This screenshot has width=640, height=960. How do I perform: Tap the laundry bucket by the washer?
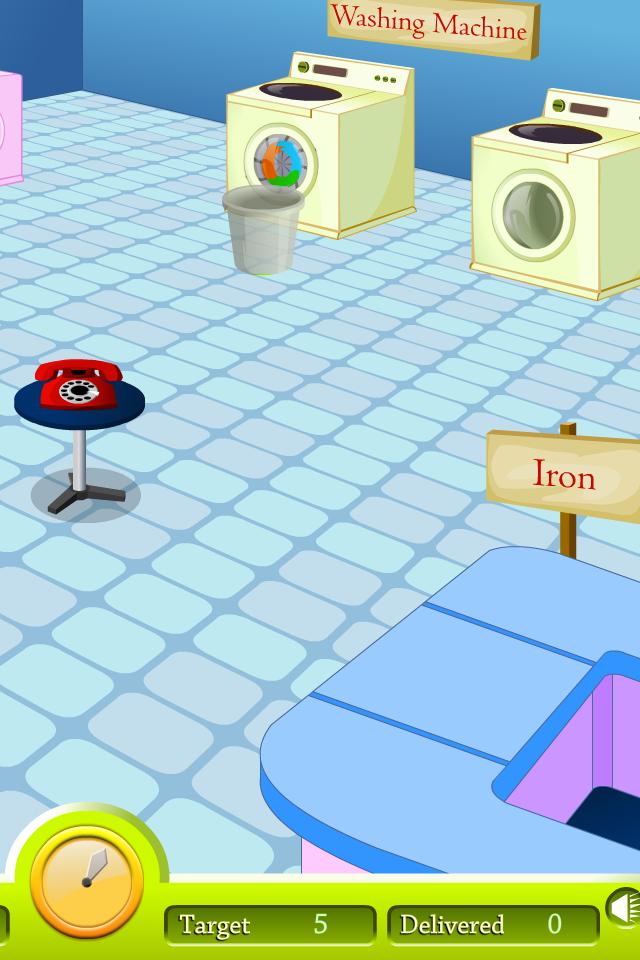pyautogui.click(x=262, y=230)
